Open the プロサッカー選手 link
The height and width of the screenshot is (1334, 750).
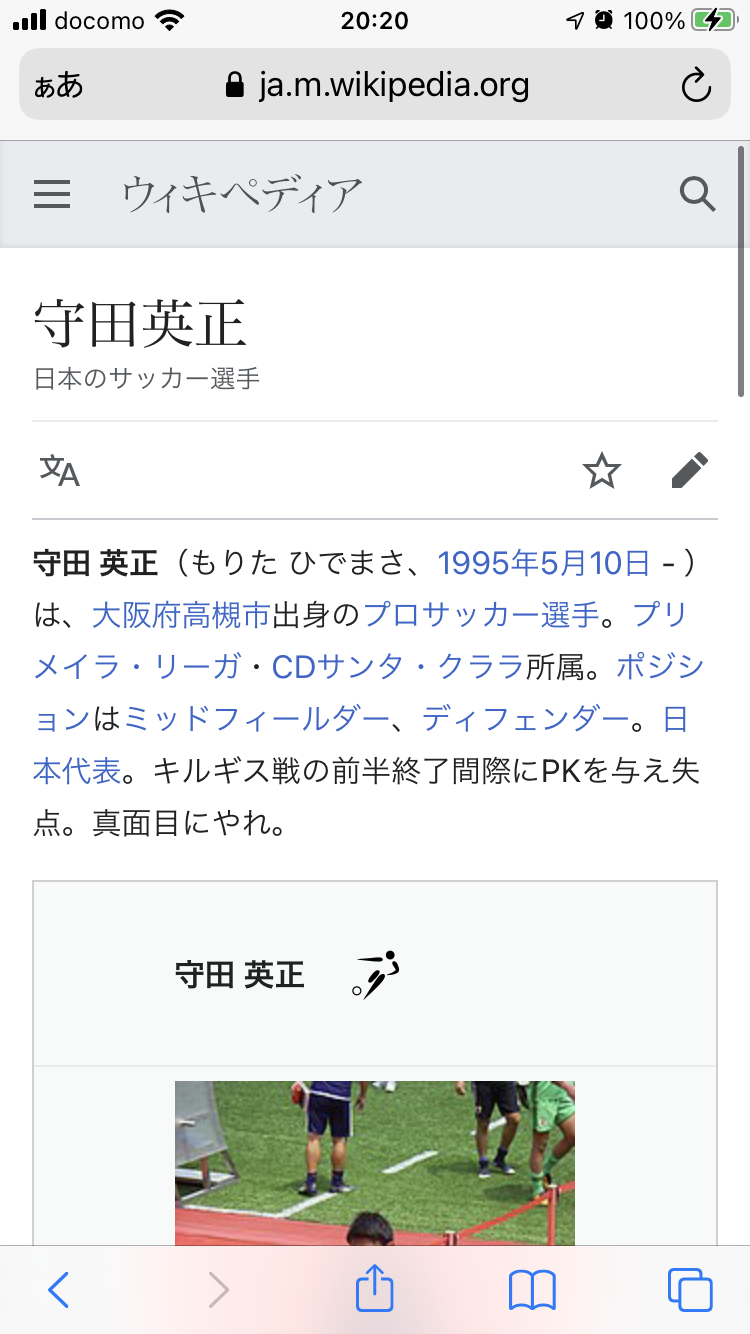pyautogui.click(x=480, y=614)
